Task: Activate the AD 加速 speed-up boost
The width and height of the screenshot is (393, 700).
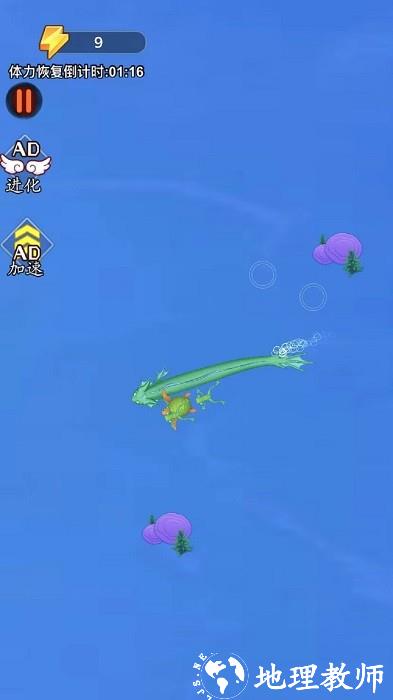Action: (x=26, y=248)
